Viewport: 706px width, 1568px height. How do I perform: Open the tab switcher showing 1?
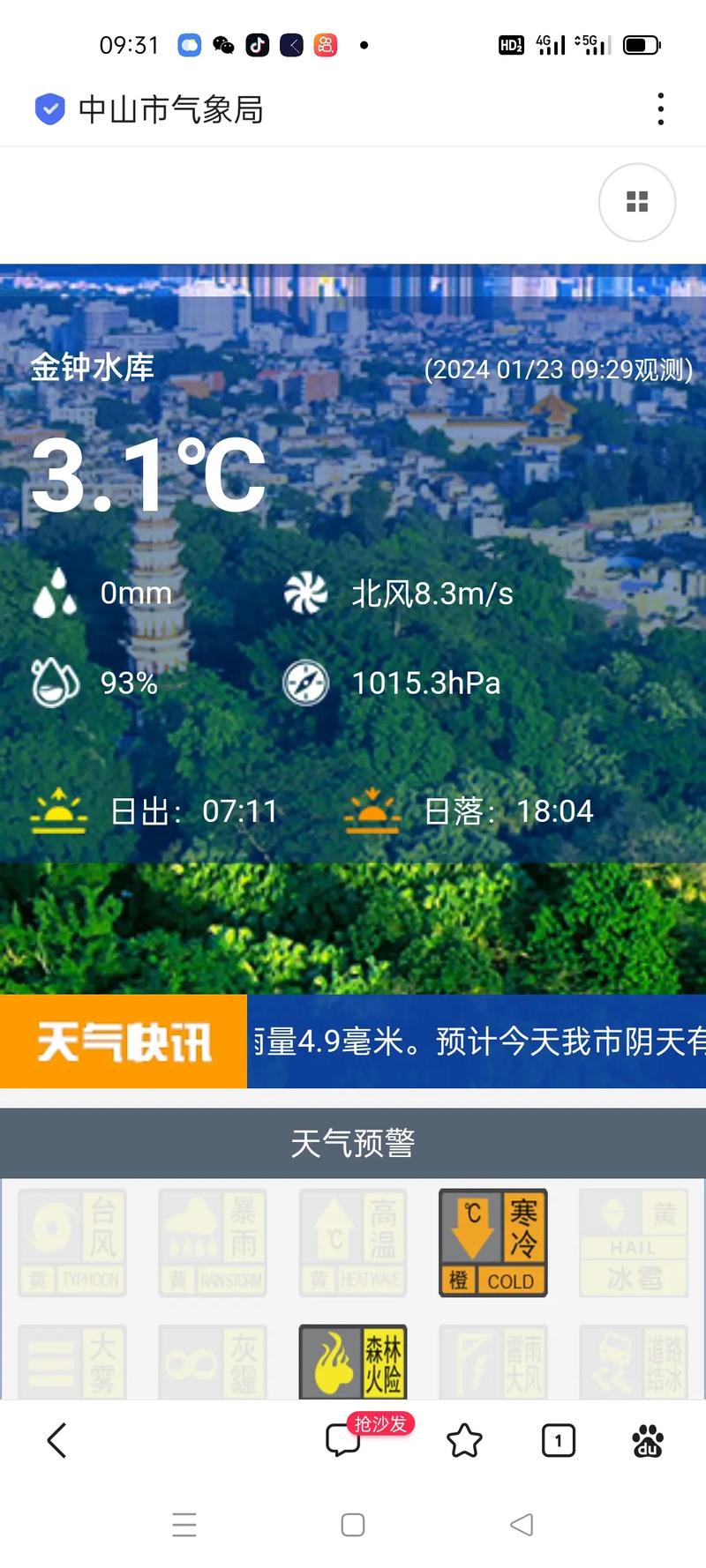click(558, 1440)
